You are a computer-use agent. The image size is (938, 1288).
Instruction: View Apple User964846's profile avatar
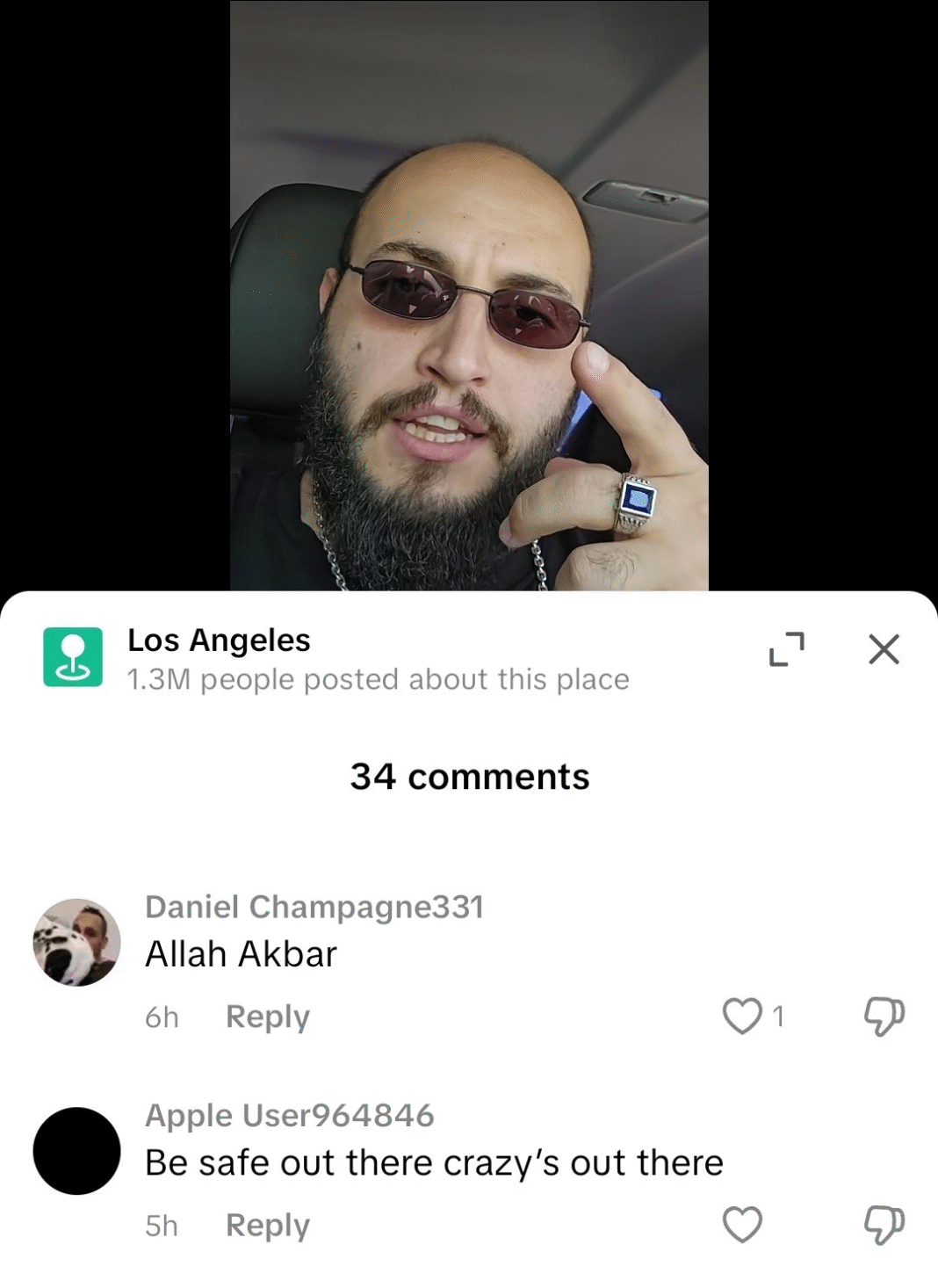pos(76,1150)
